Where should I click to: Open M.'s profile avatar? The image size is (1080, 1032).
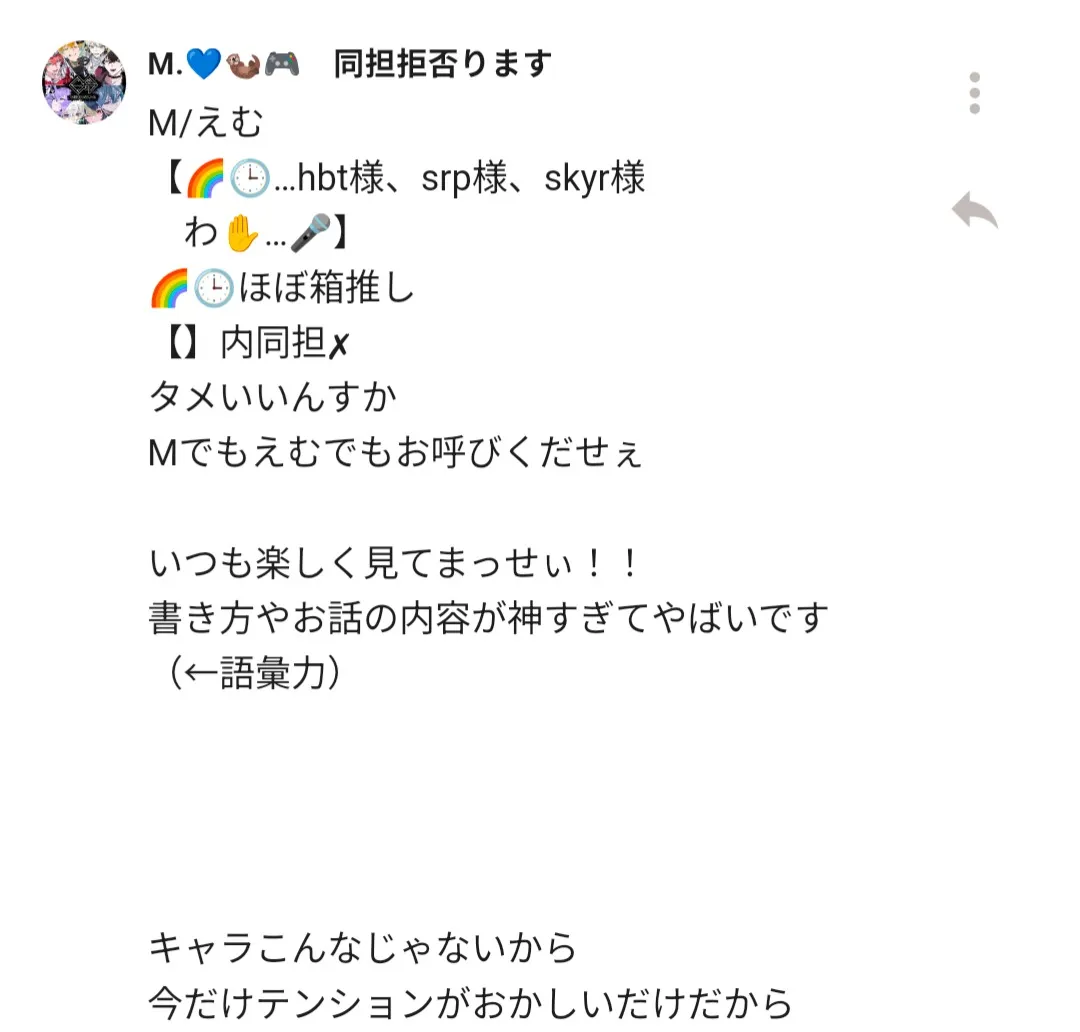tap(84, 82)
